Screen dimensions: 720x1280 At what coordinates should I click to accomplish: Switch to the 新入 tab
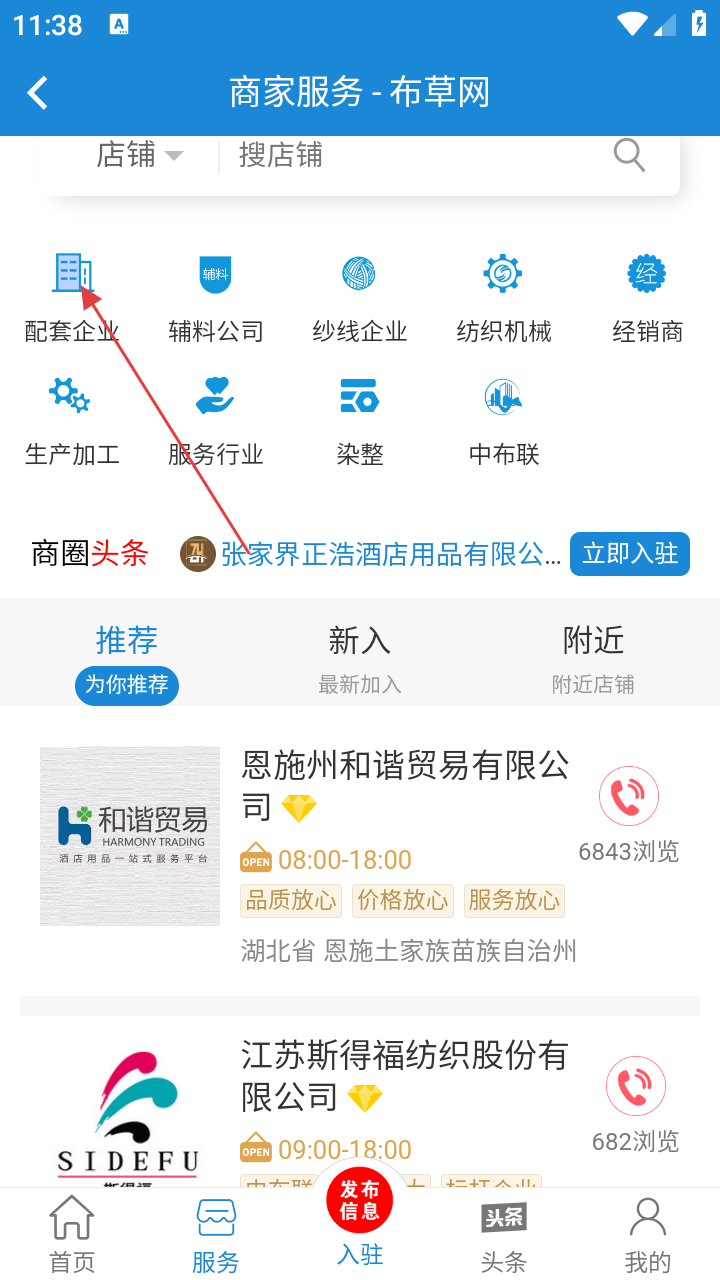click(359, 655)
